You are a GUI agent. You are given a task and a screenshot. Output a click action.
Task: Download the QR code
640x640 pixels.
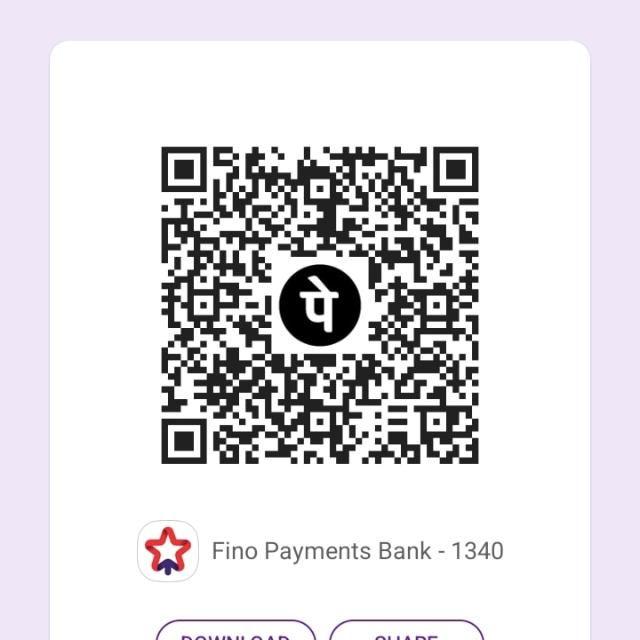[x=236, y=633]
